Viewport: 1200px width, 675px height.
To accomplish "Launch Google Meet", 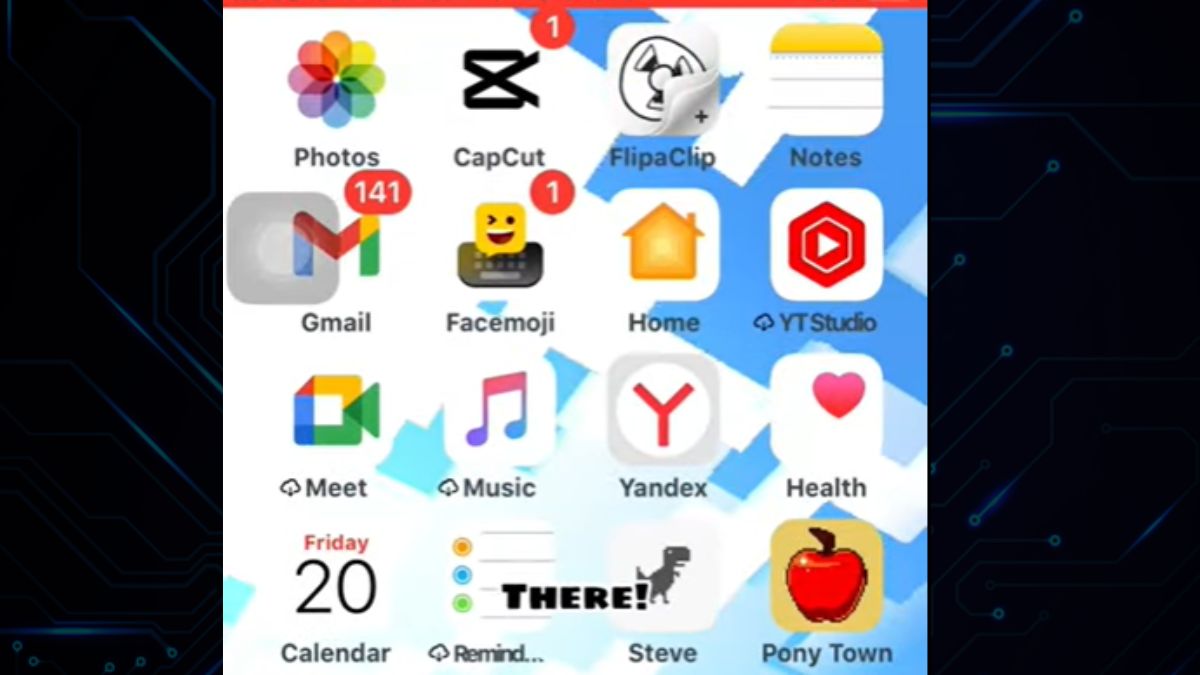I will (336, 410).
